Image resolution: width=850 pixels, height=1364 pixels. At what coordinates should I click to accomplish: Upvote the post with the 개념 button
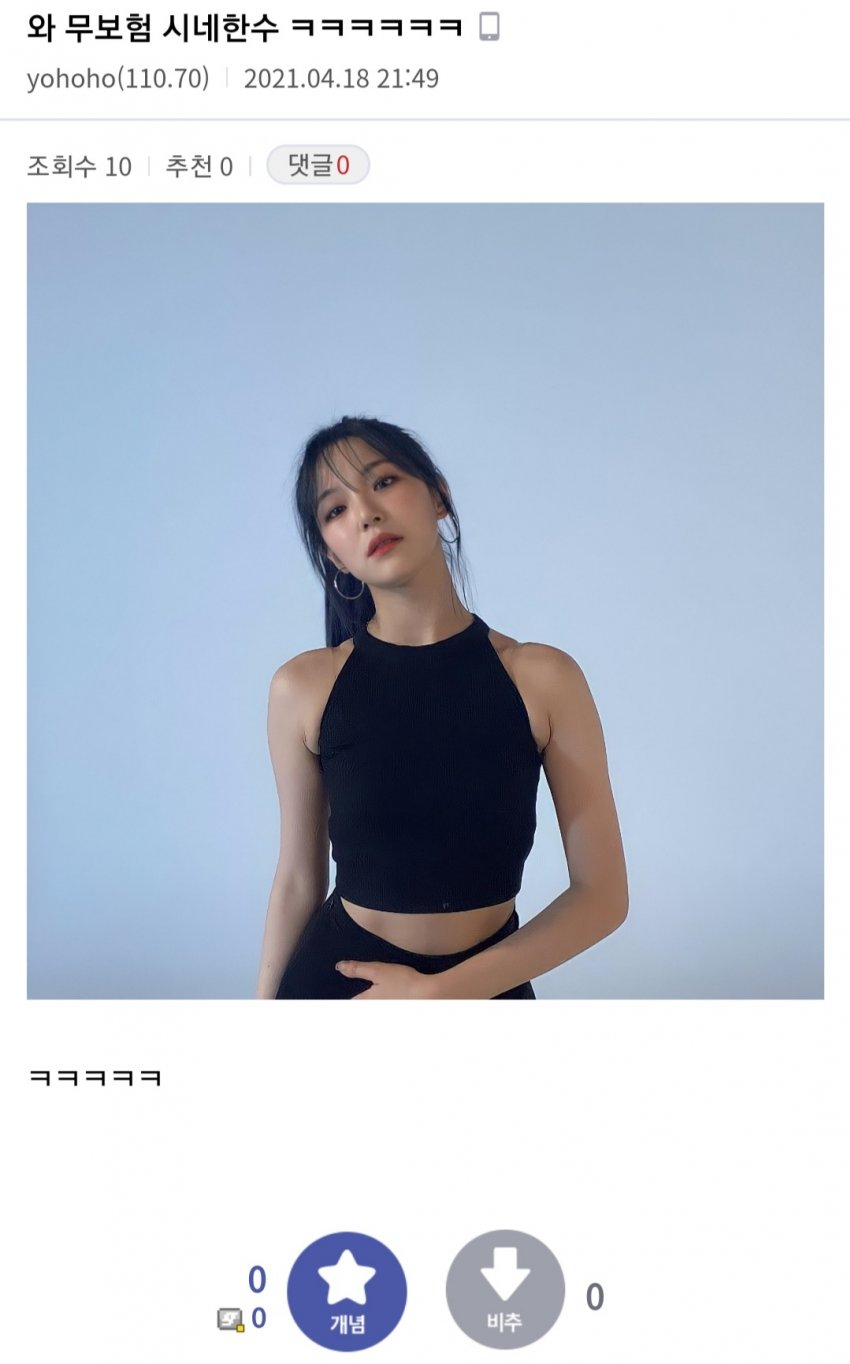click(346, 1290)
